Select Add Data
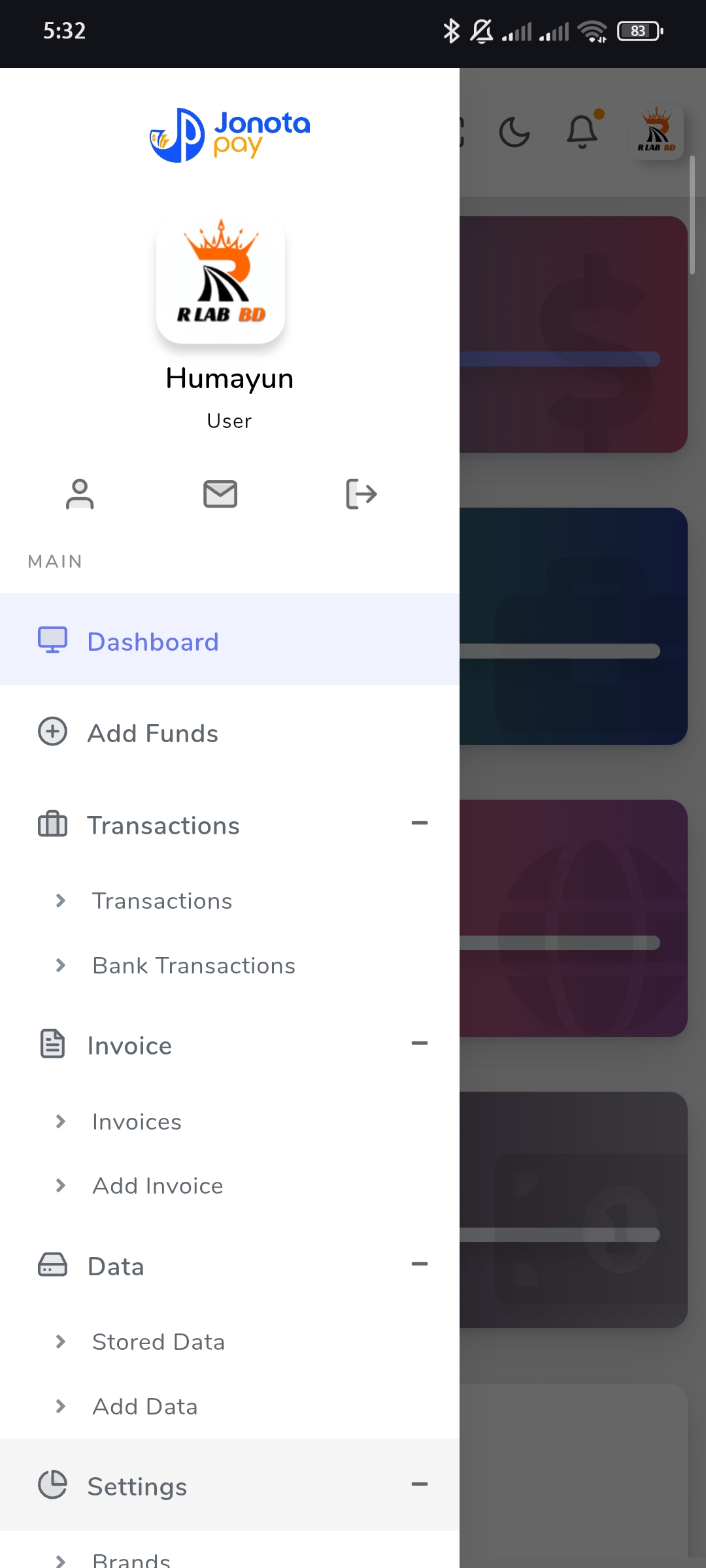This screenshot has width=706, height=1568. tap(144, 1407)
